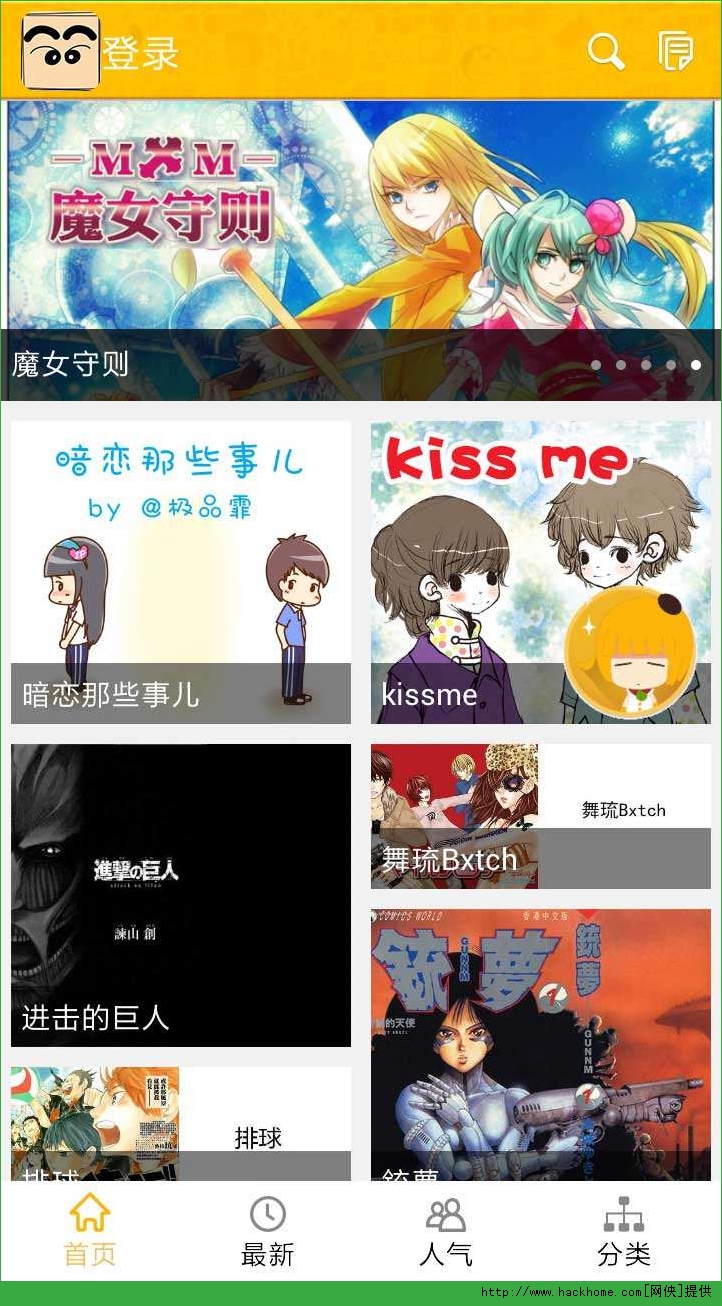Viewport: 722px width, 1306px height.
Task: Switch to the 分类 tab
Action: 624,1231
